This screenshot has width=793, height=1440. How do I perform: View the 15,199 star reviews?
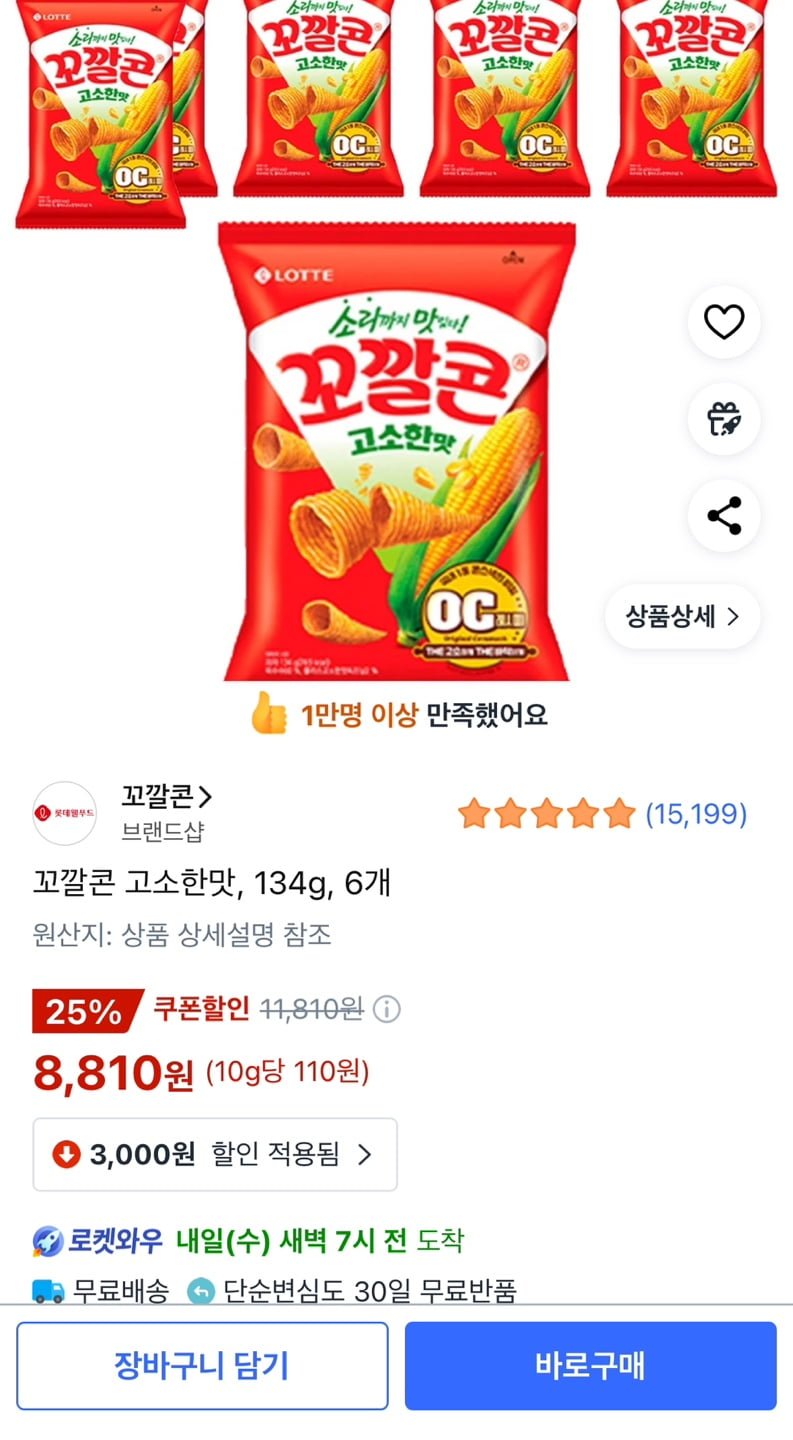click(x=602, y=814)
